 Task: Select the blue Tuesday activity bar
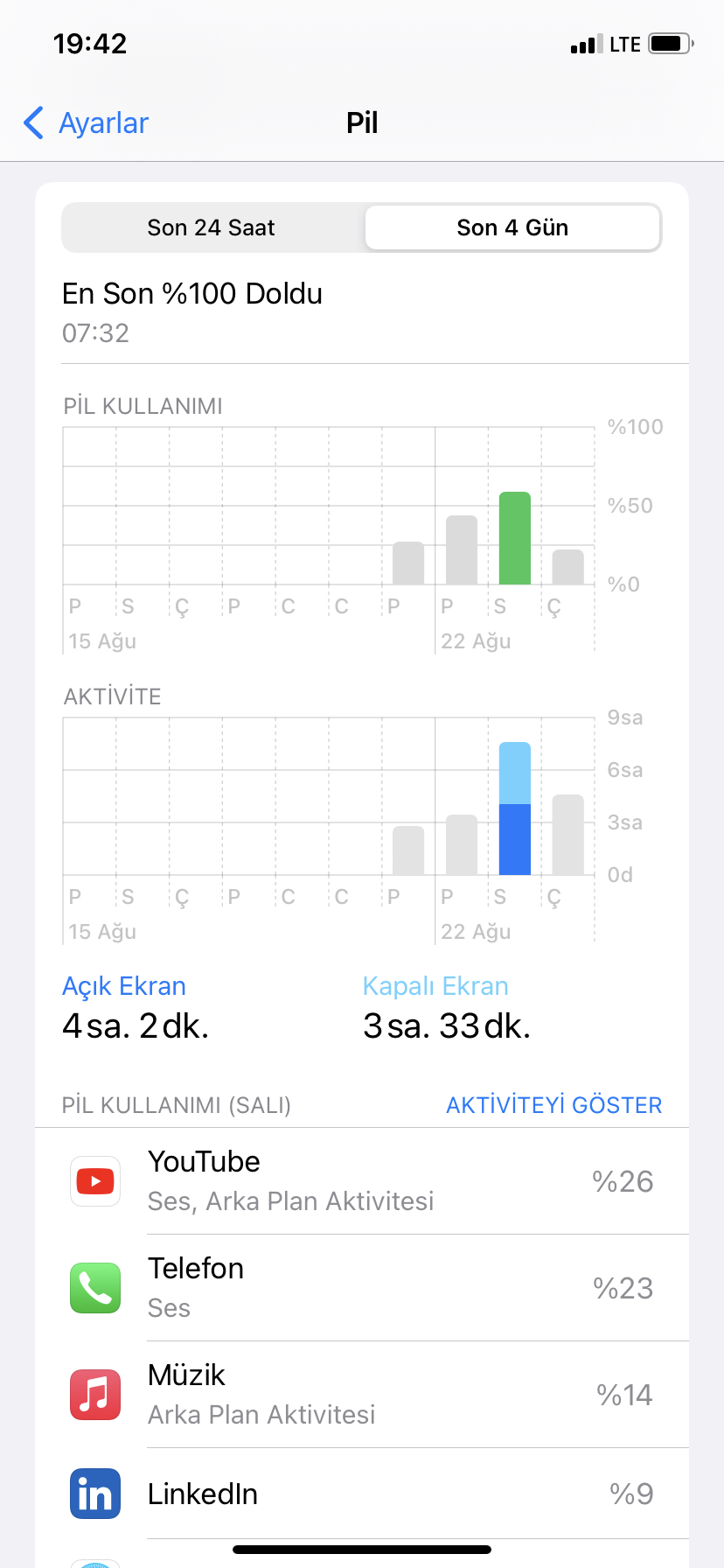pos(515,808)
